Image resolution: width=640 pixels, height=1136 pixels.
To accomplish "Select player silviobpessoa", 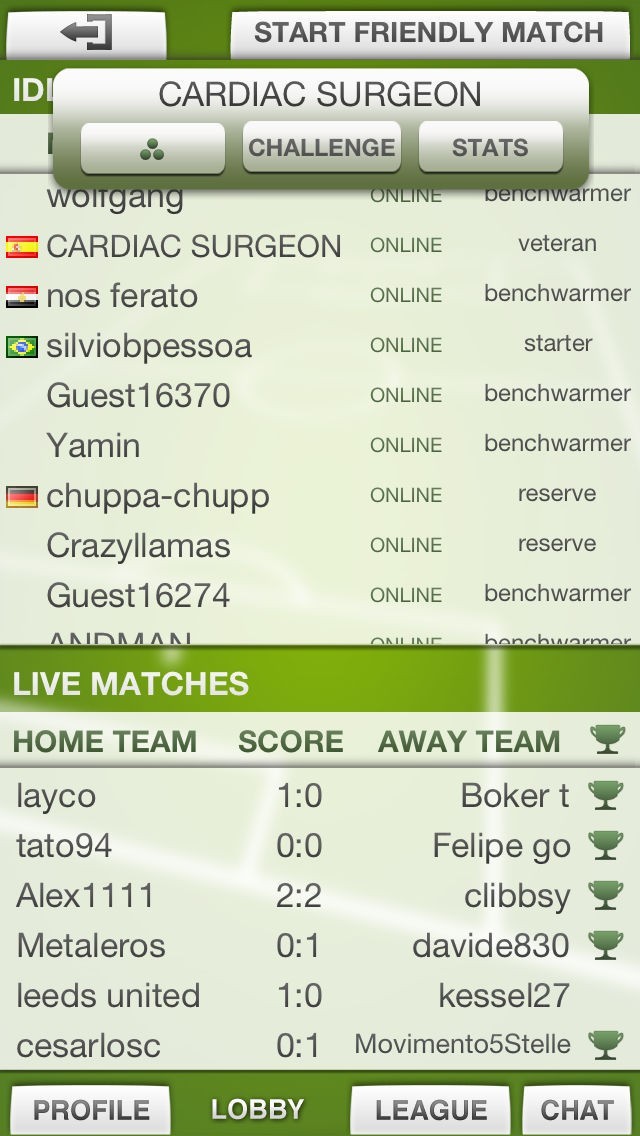I will click(x=149, y=346).
